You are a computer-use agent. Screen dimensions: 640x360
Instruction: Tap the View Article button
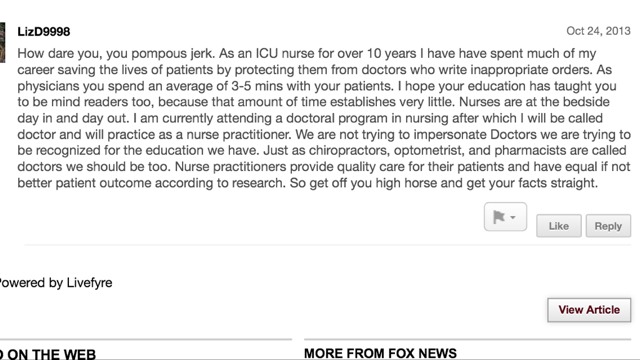(589, 310)
